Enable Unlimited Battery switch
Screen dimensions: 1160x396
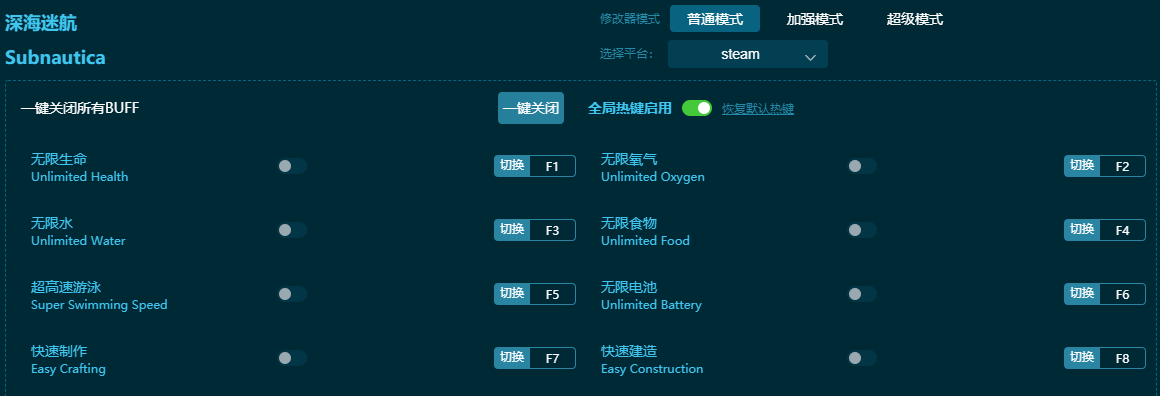862,294
